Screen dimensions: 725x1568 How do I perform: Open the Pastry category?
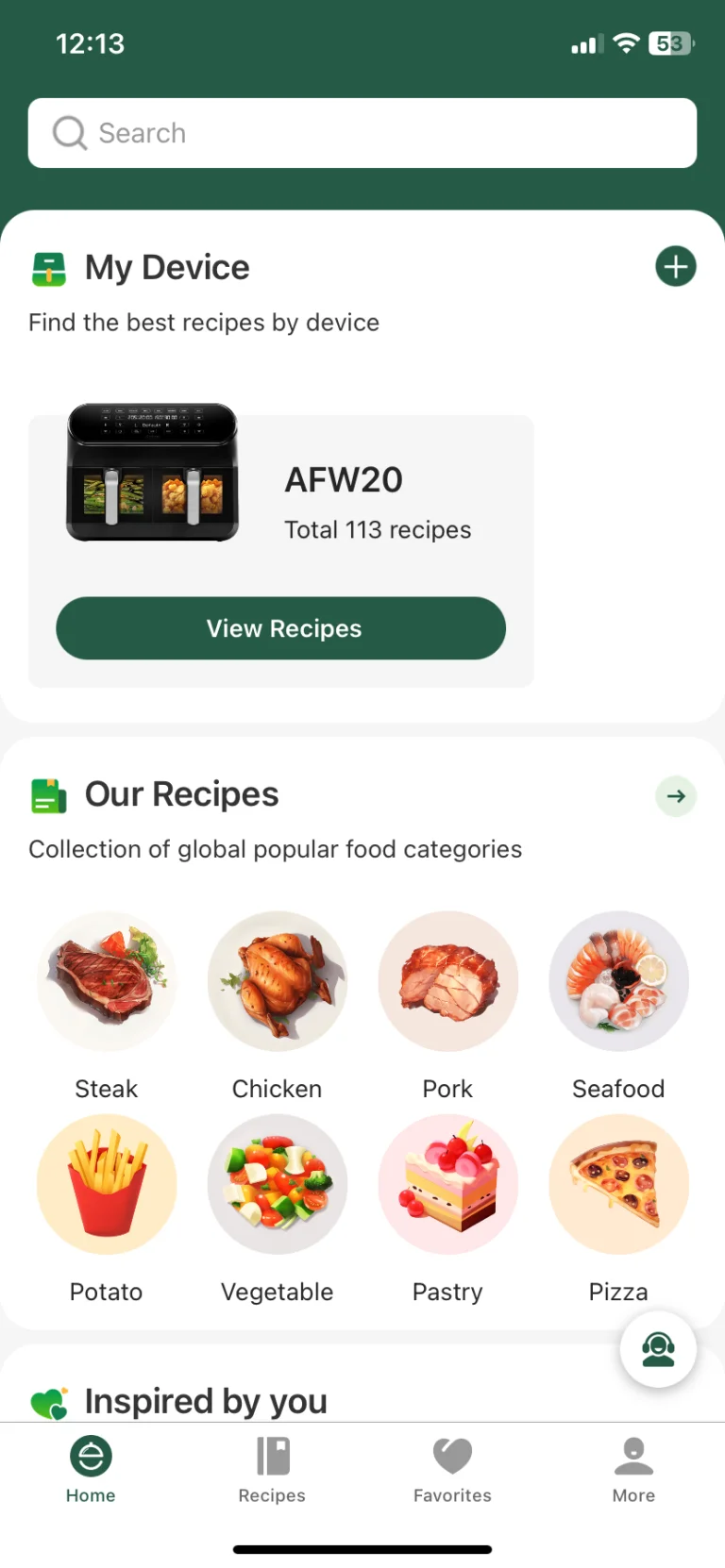(x=447, y=1184)
